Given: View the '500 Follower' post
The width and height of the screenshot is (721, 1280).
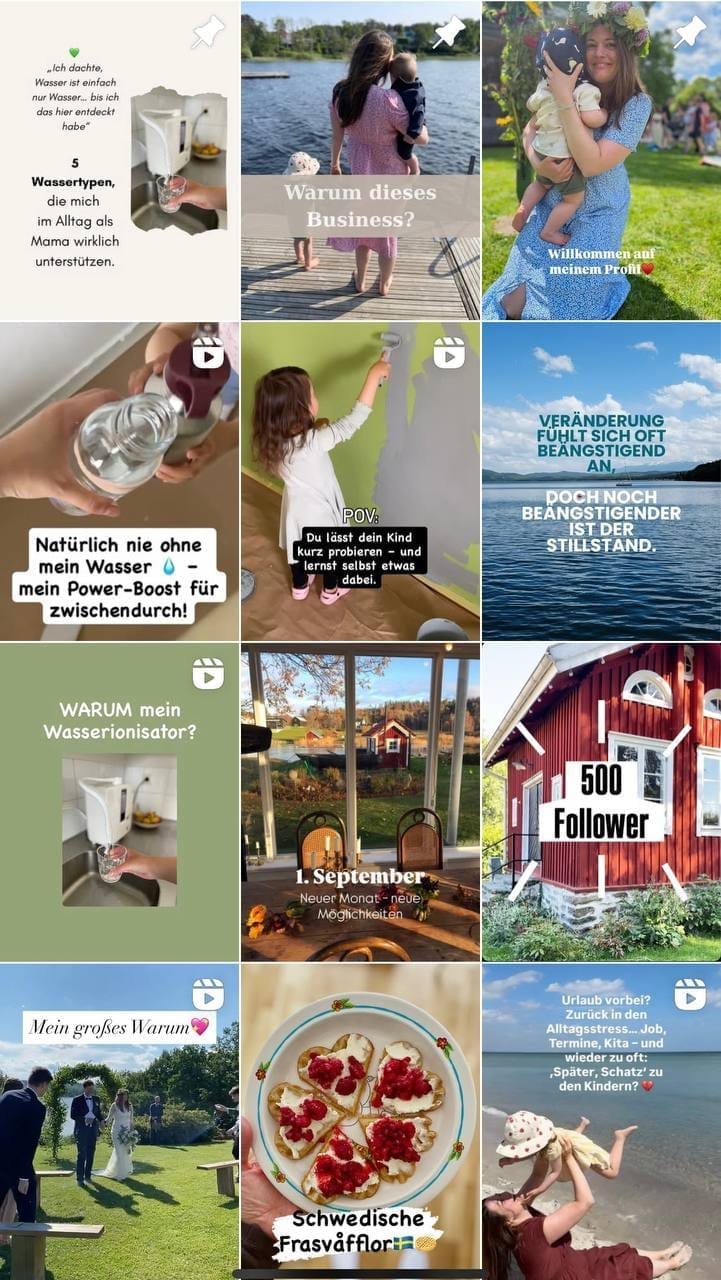Looking at the screenshot, I should click(x=601, y=801).
